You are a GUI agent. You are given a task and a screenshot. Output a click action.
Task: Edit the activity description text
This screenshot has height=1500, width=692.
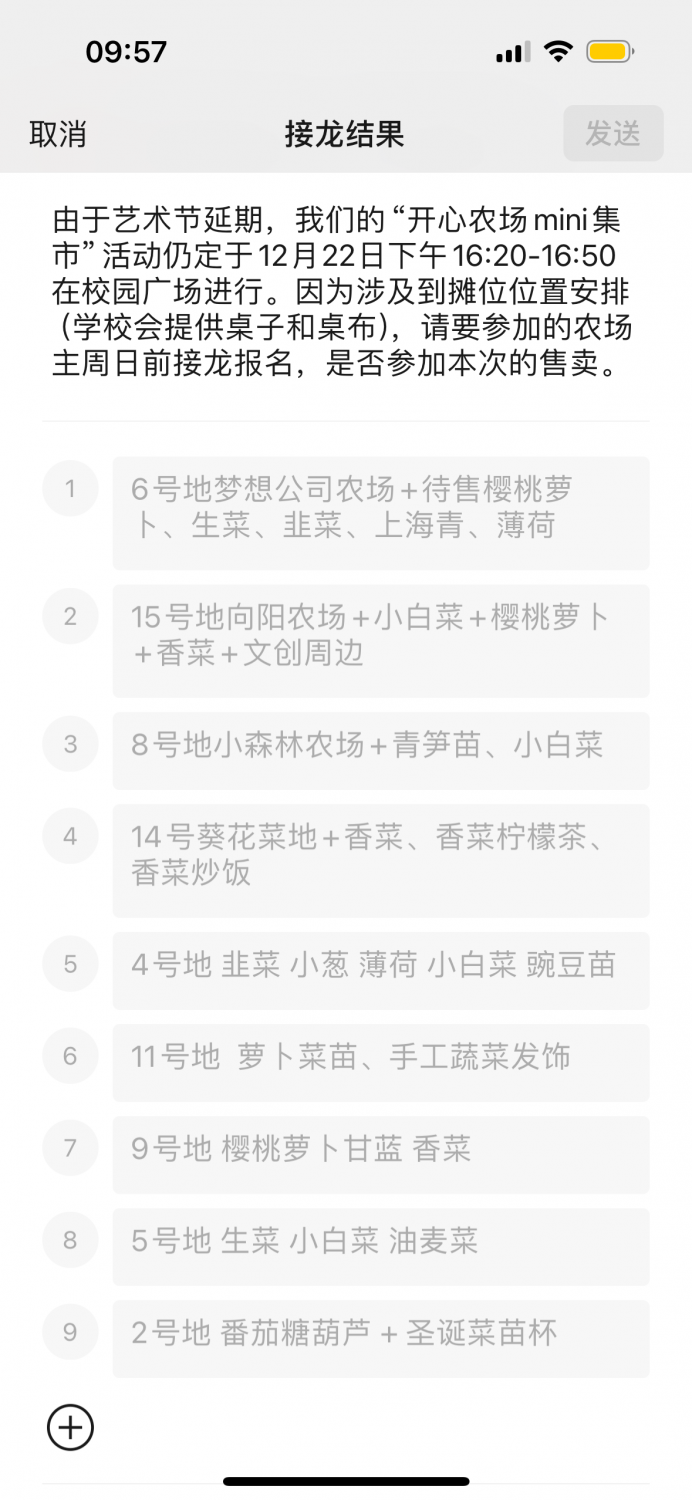[x=343, y=292]
